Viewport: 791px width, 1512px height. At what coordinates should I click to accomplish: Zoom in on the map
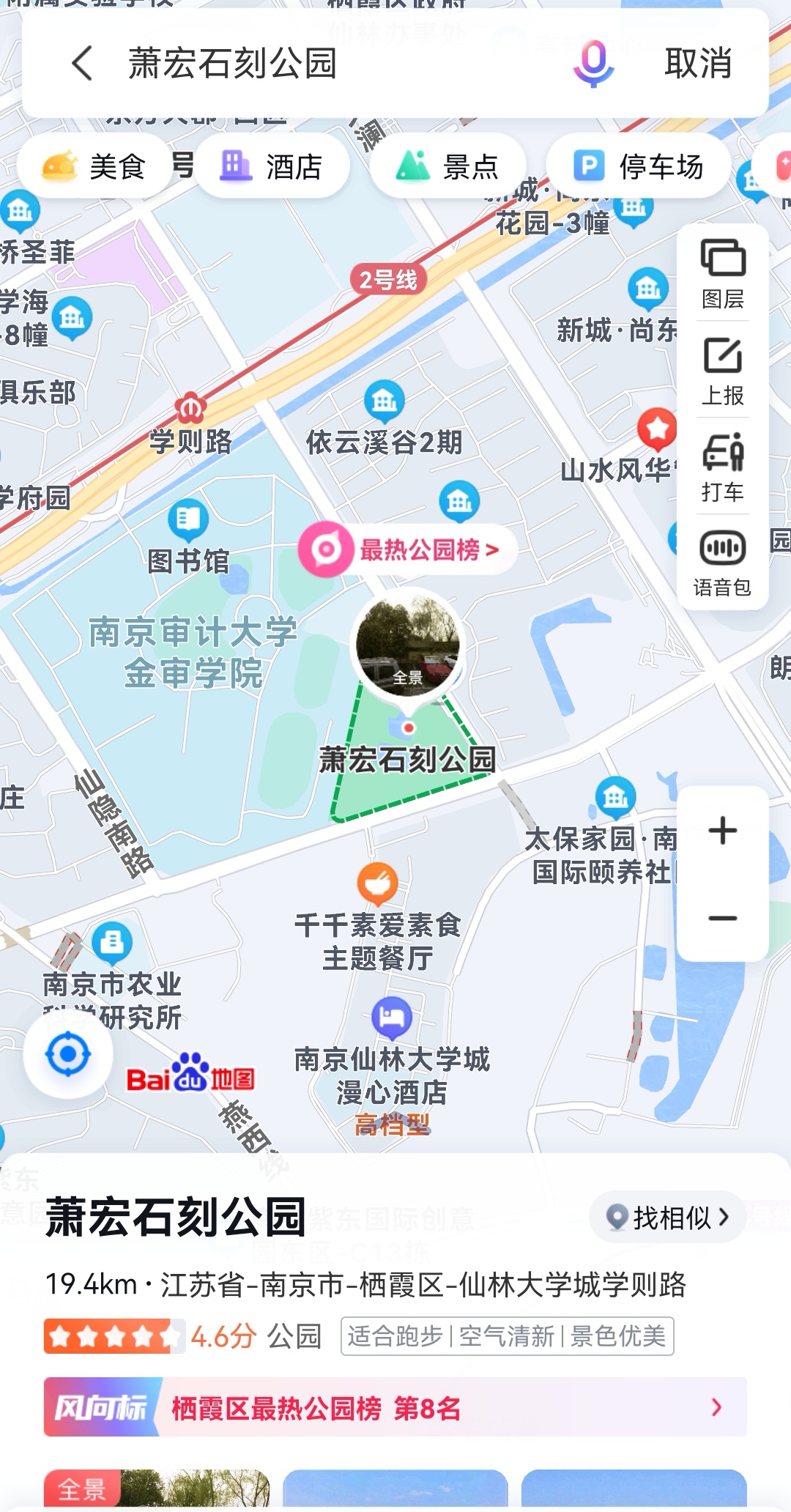[x=723, y=831]
